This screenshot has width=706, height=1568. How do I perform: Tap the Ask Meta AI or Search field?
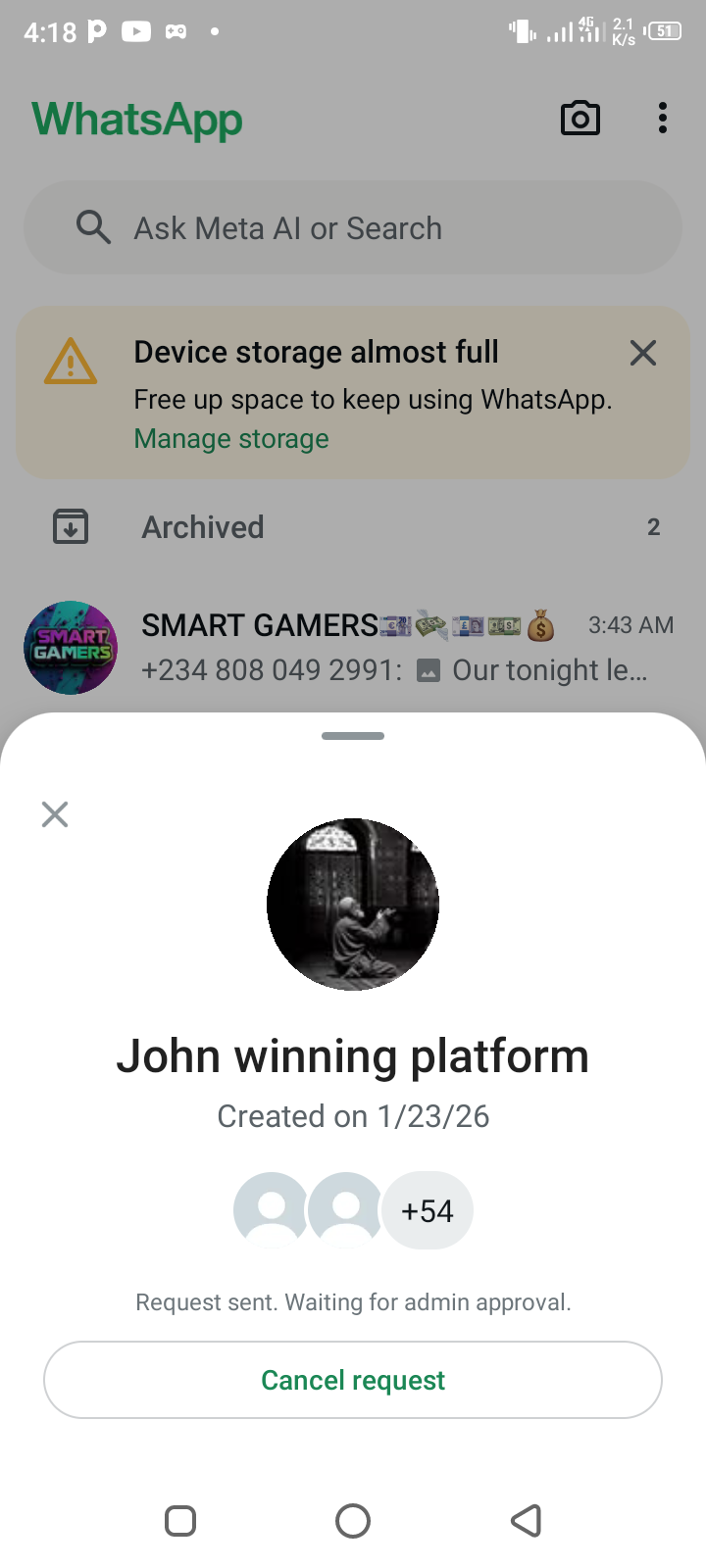(353, 228)
